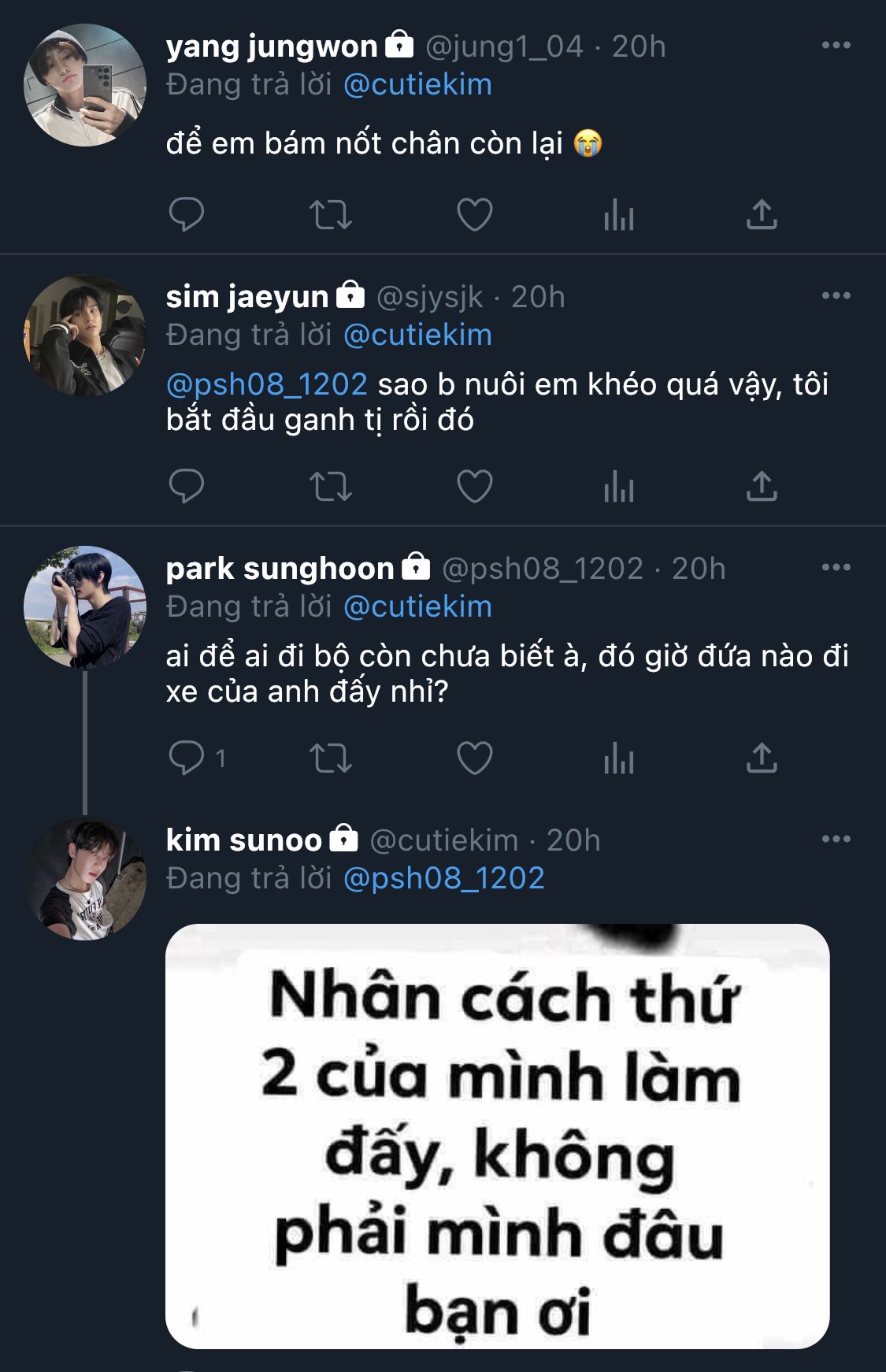Screen dimensions: 886x1372
Task: Open overflow menu on yang jungwon's tweet
Action: point(836,46)
